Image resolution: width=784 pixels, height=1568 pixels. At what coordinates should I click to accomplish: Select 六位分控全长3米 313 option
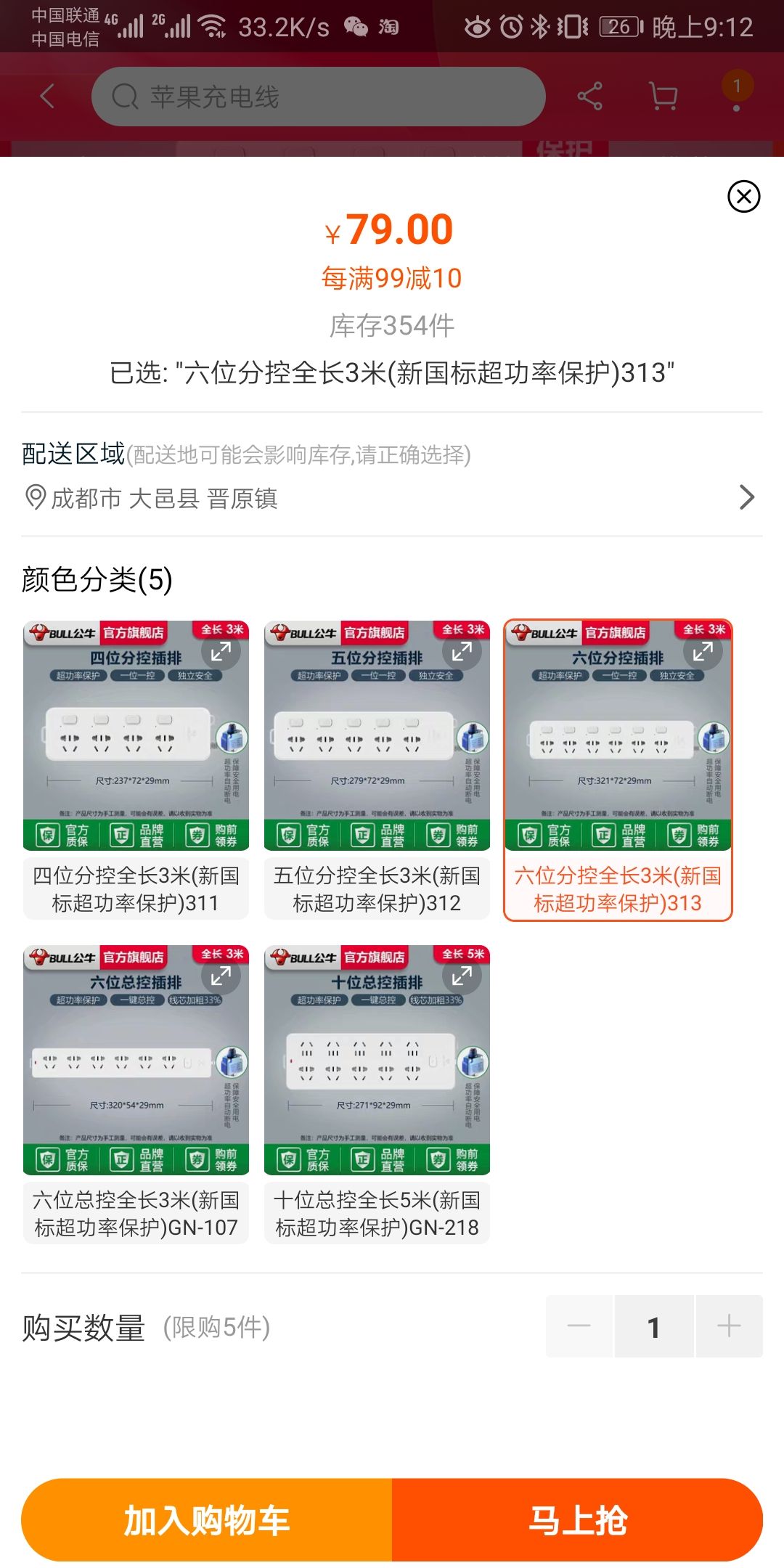618,889
